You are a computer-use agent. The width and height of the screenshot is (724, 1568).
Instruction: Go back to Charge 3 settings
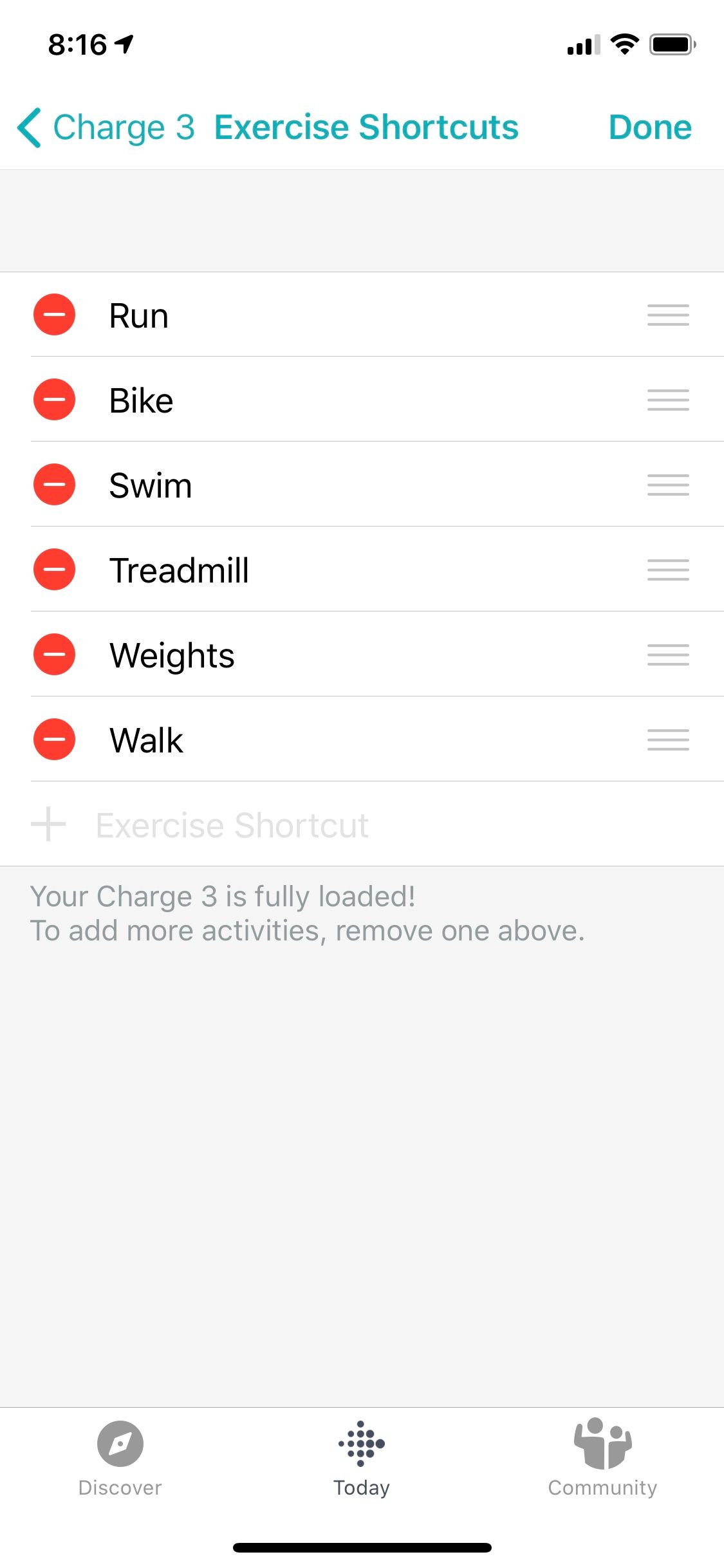pyautogui.click(x=106, y=127)
